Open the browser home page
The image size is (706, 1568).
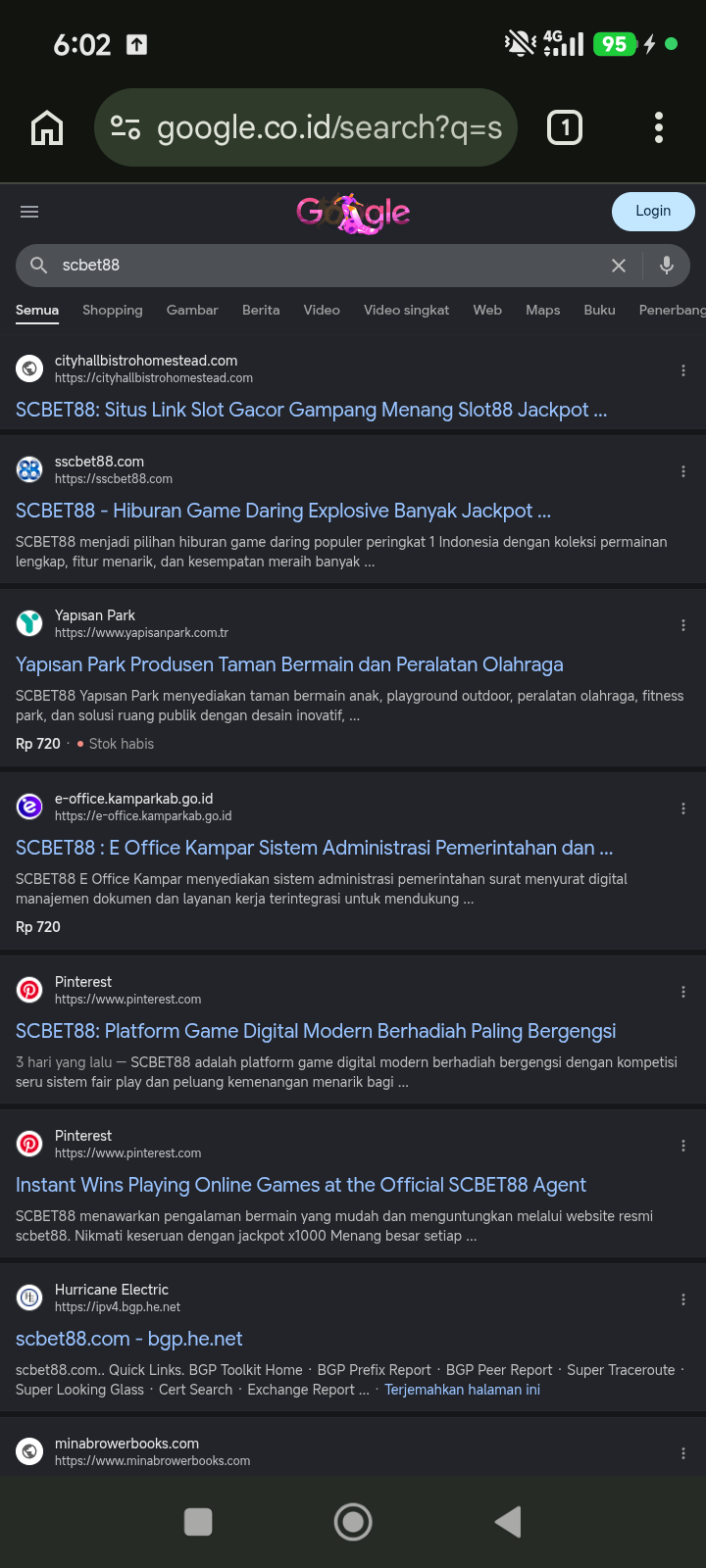(x=47, y=127)
